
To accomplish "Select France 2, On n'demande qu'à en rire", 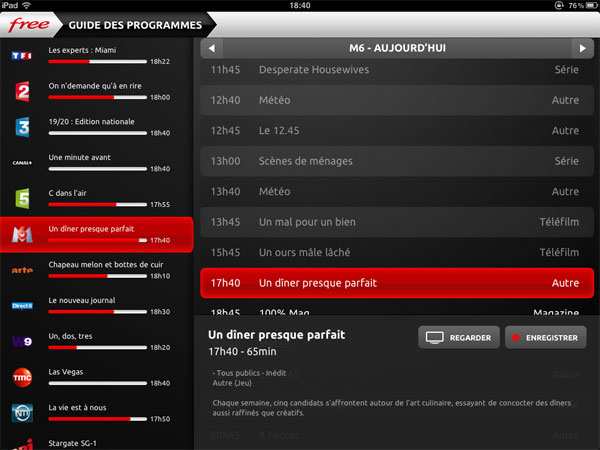I will [95, 91].
